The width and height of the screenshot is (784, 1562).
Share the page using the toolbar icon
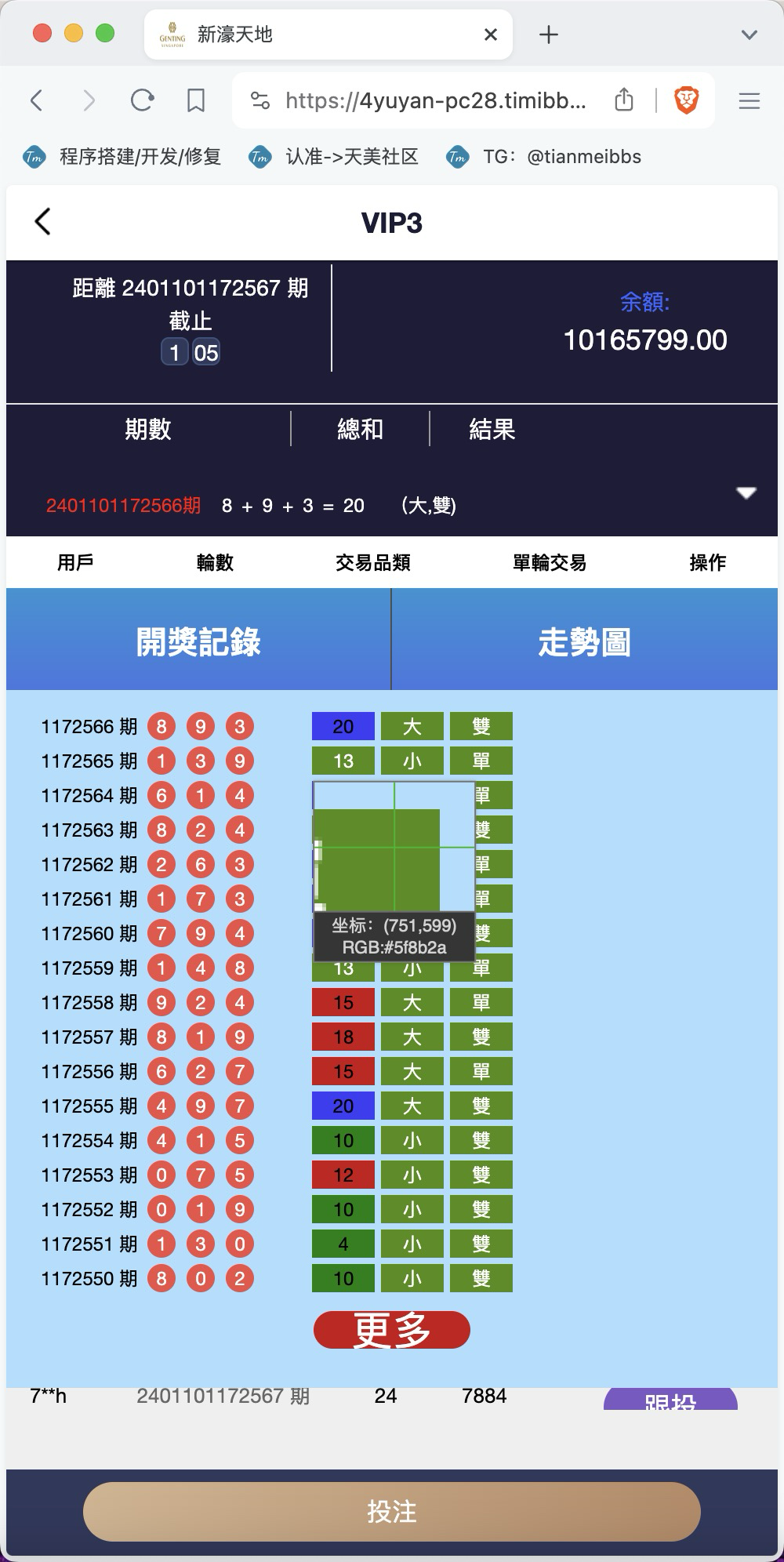click(624, 100)
